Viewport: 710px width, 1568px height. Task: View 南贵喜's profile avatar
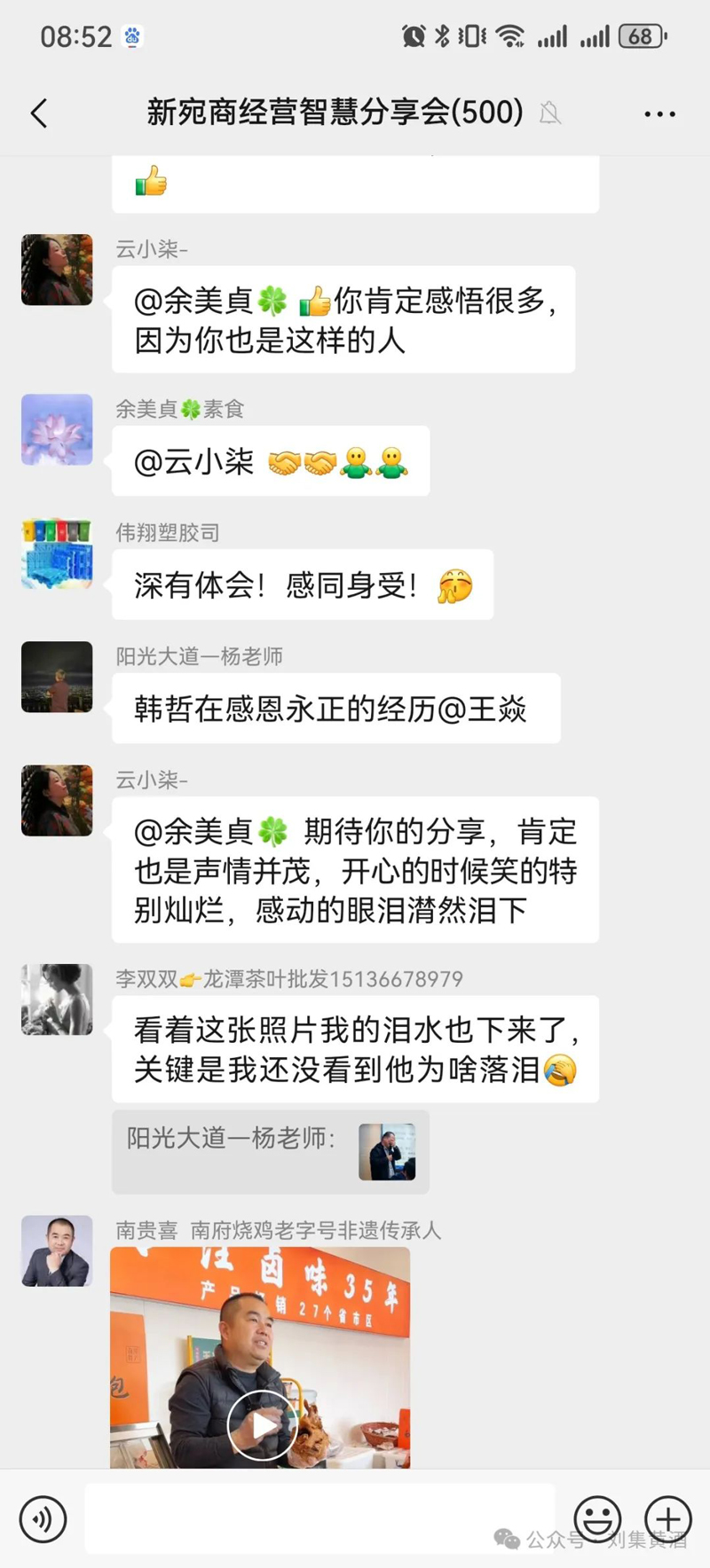coord(57,1250)
